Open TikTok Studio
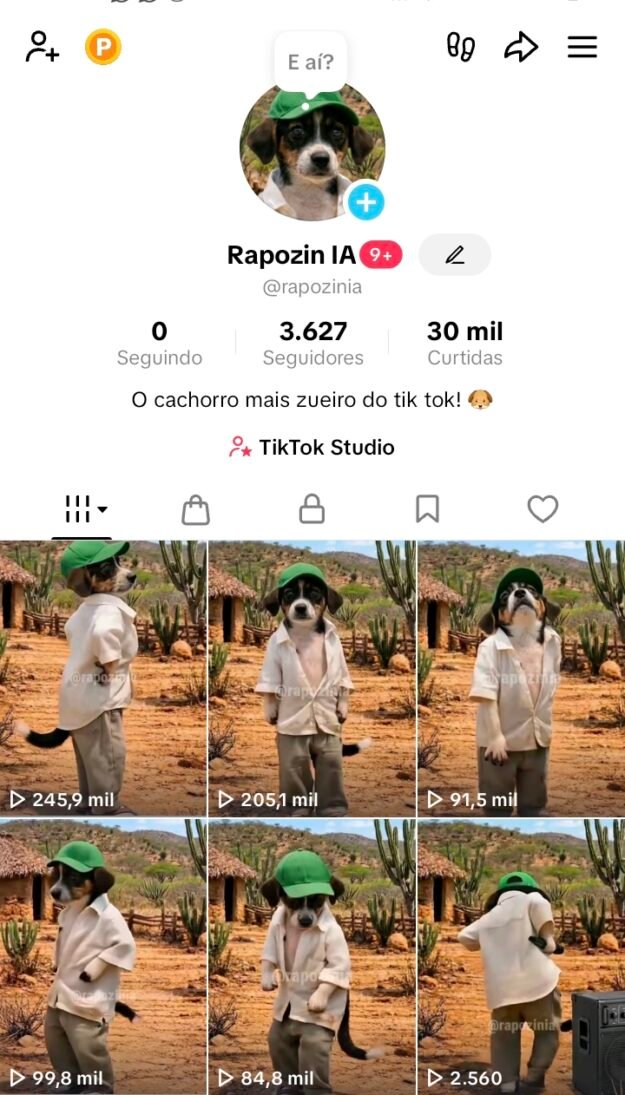 click(x=312, y=447)
